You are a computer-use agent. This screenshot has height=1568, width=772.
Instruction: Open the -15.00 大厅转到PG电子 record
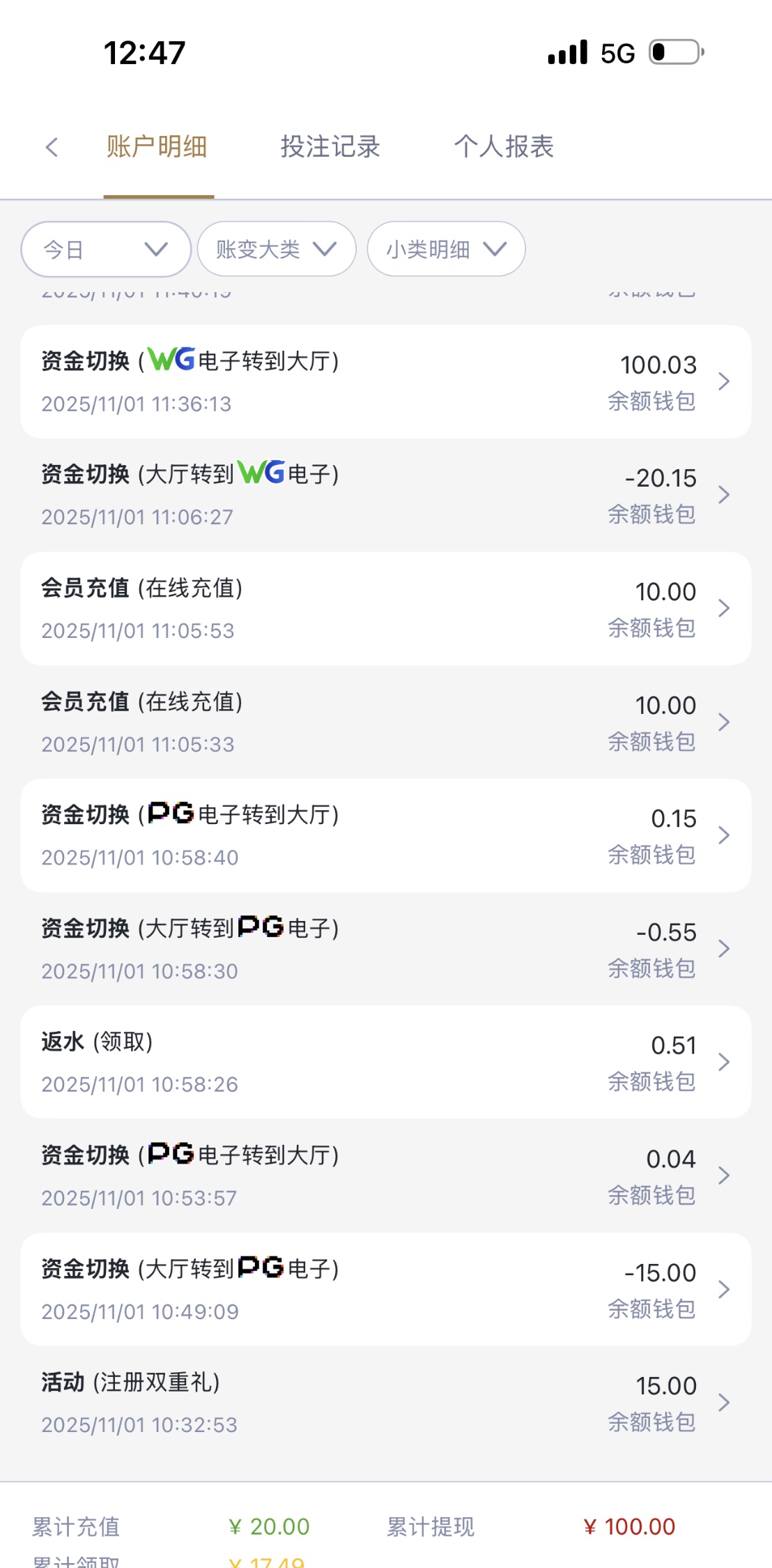pos(385,1289)
